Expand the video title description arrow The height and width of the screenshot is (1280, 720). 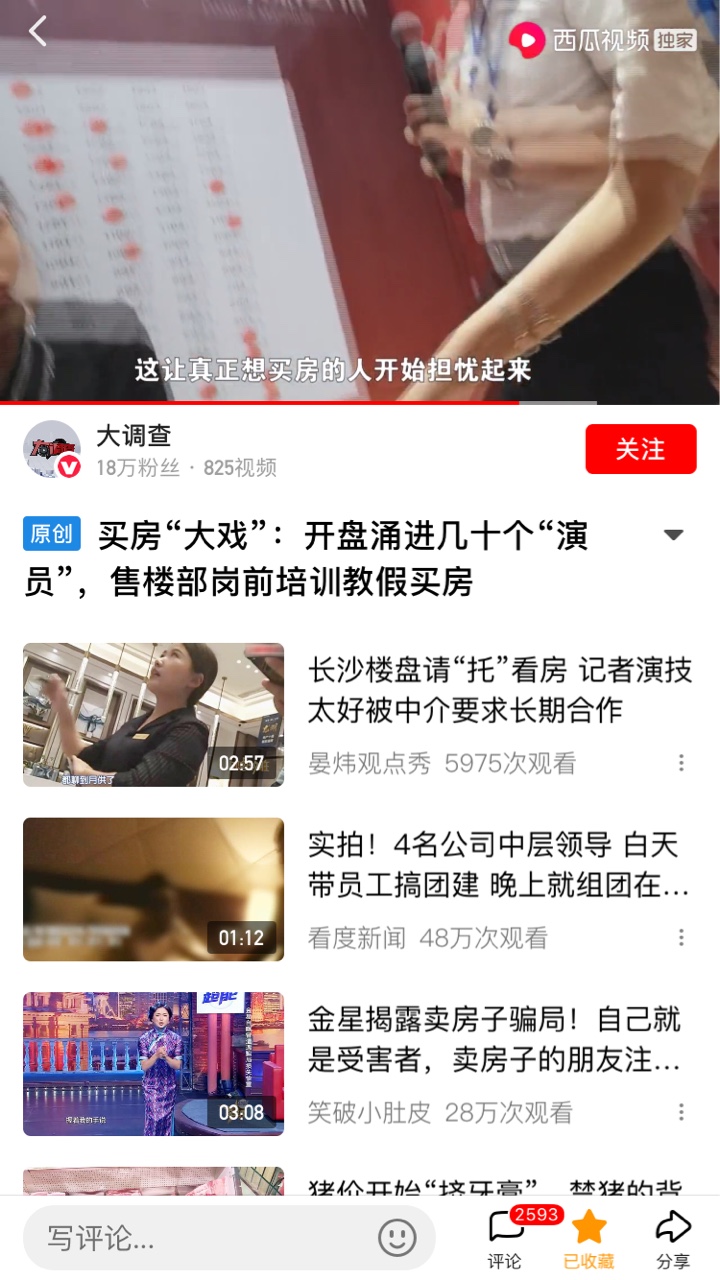click(x=673, y=534)
